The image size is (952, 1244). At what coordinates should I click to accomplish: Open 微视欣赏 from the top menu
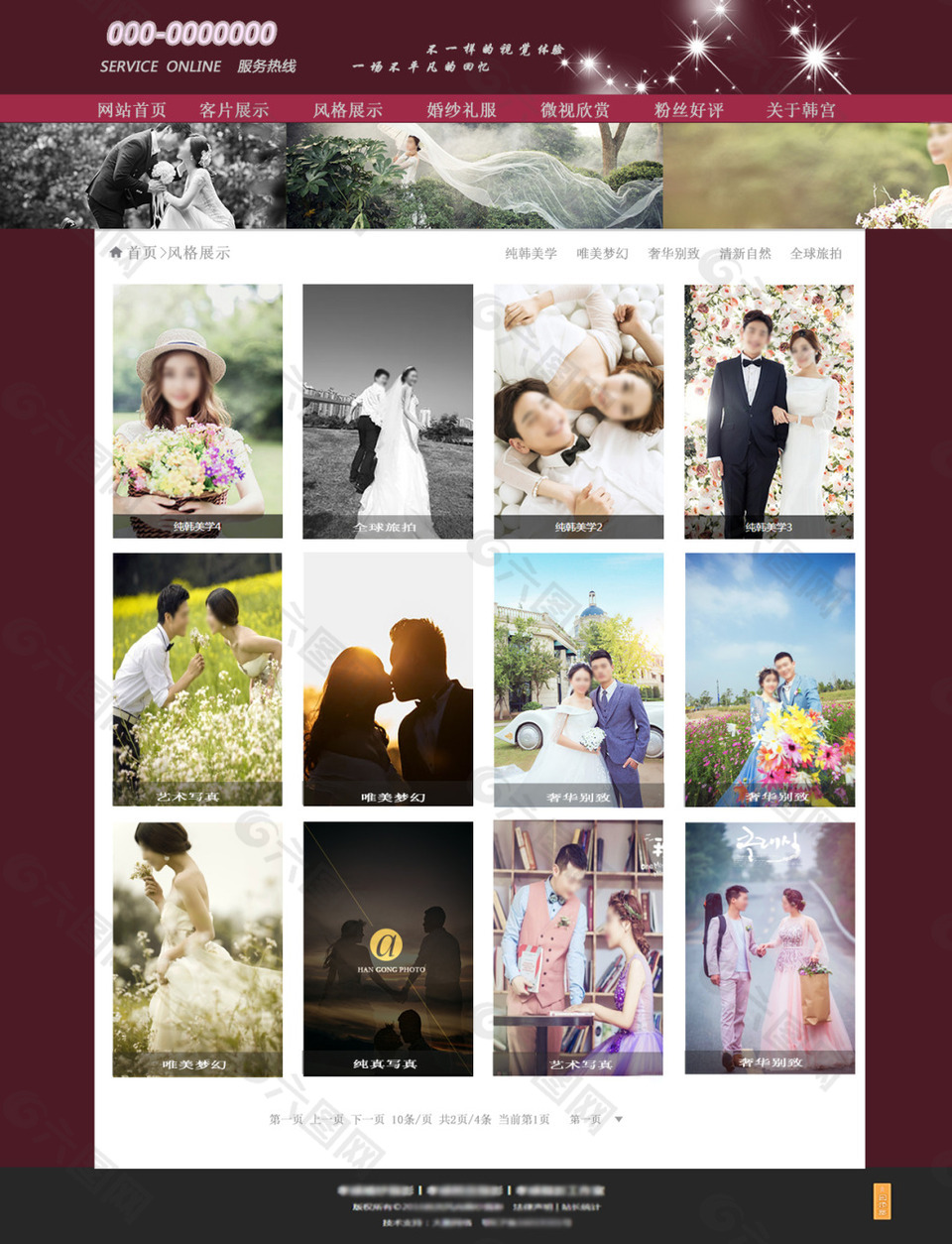(x=575, y=110)
